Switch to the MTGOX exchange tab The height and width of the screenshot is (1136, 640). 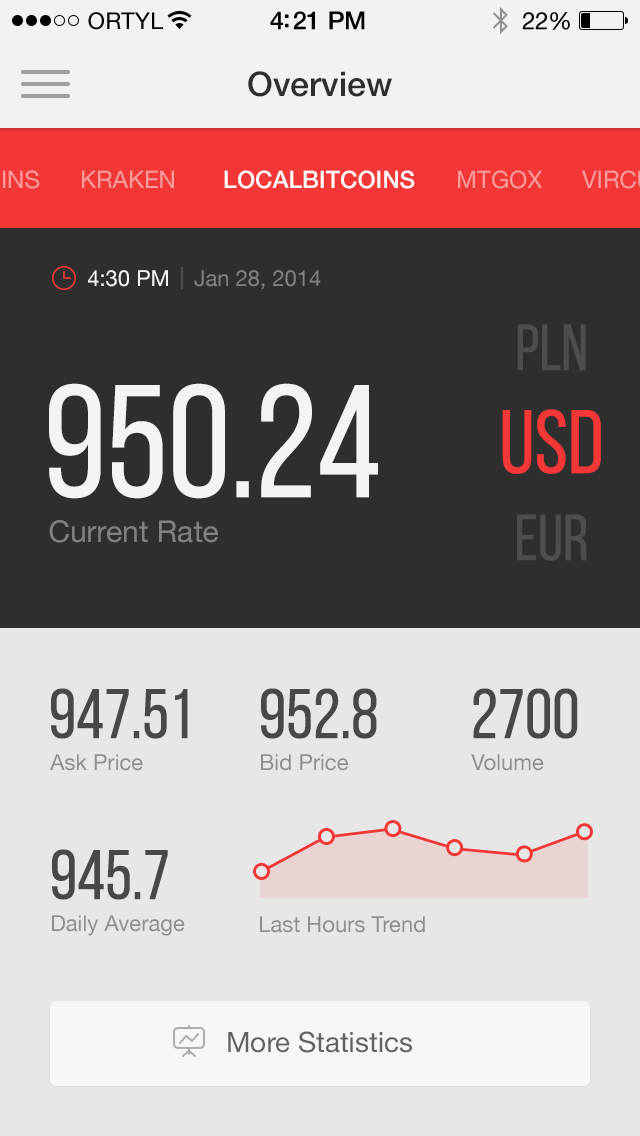click(x=499, y=180)
